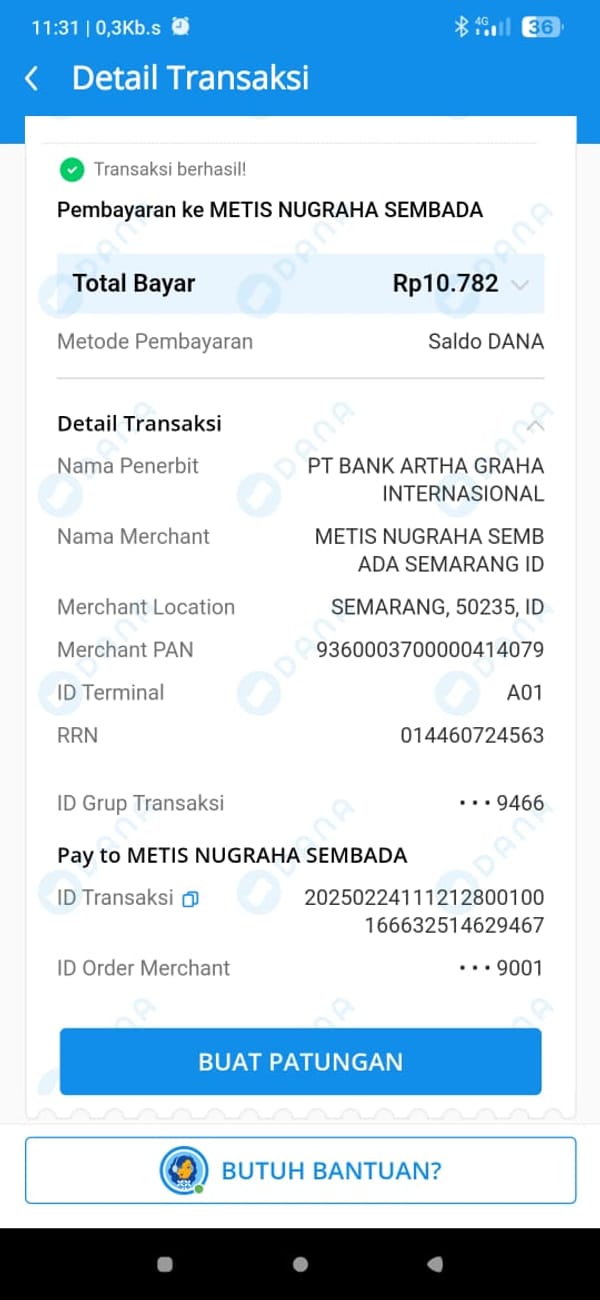Open recent apps from navigation bar
600x1300 pixels.
(165, 1265)
